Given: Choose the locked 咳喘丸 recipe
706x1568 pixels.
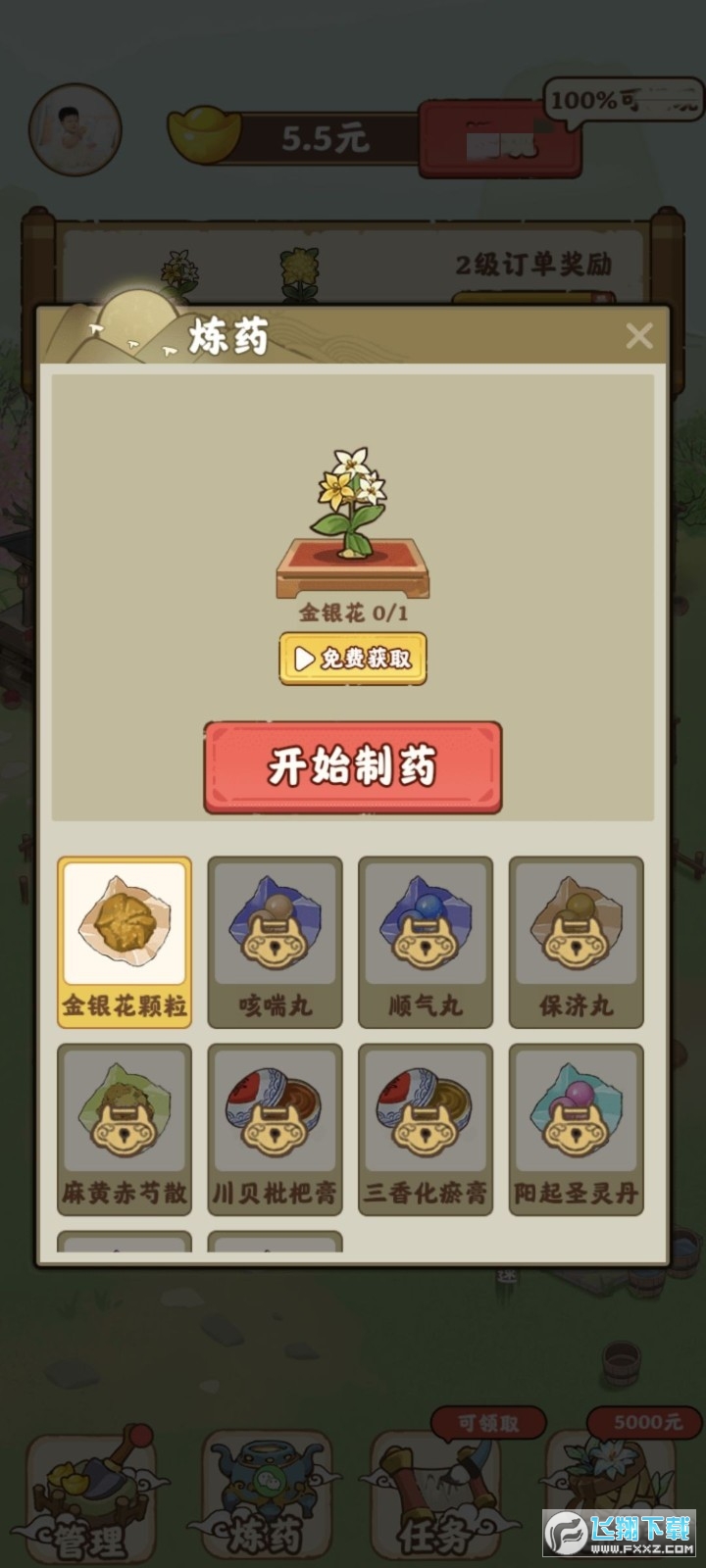Looking at the screenshot, I should pyautogui.click(x=276, y=942).
